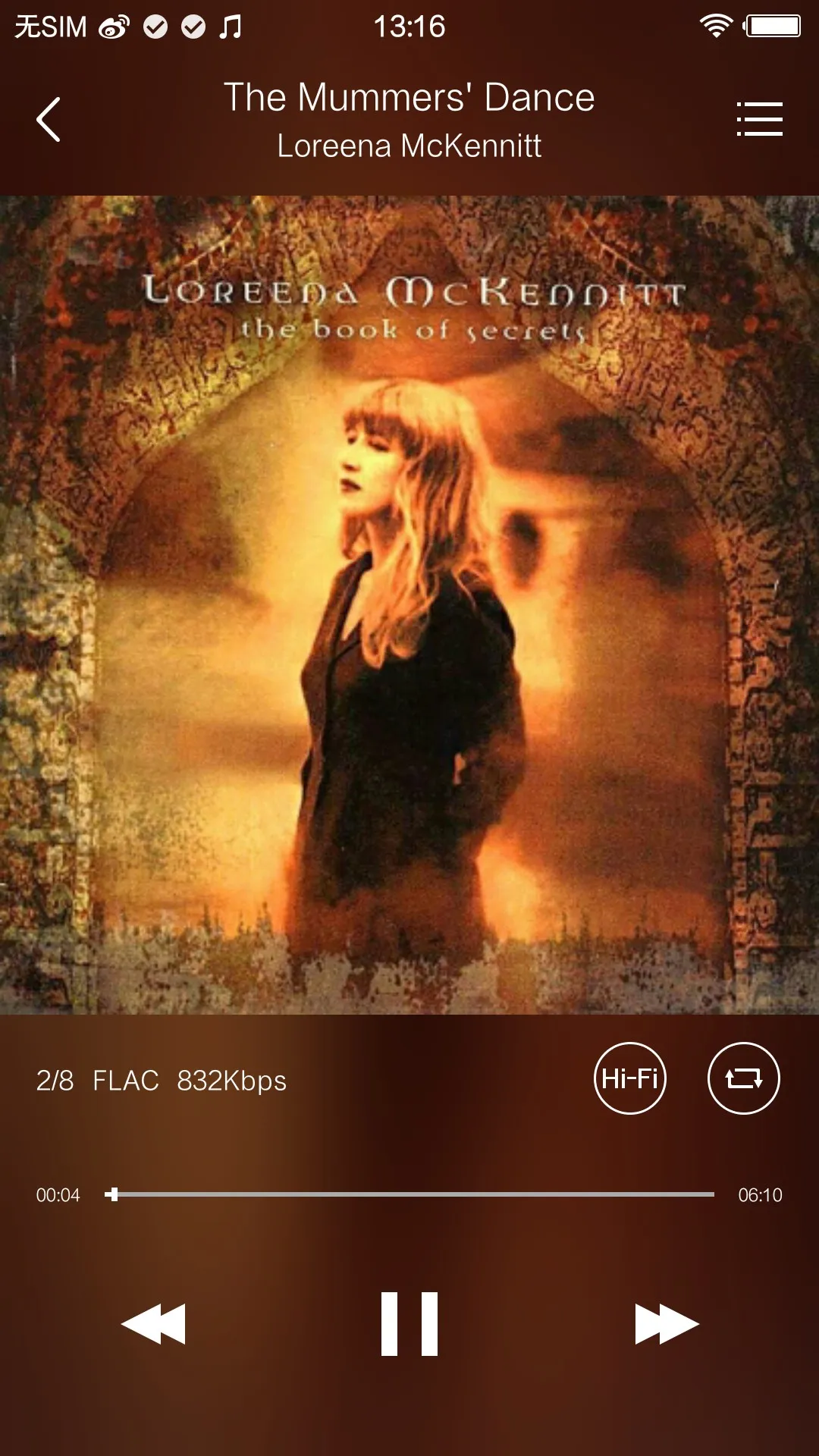Image resolution: width=819 pixels, height=1456 pixels.
Task: Go back from the now playing screen
Action: click(49, 120)
